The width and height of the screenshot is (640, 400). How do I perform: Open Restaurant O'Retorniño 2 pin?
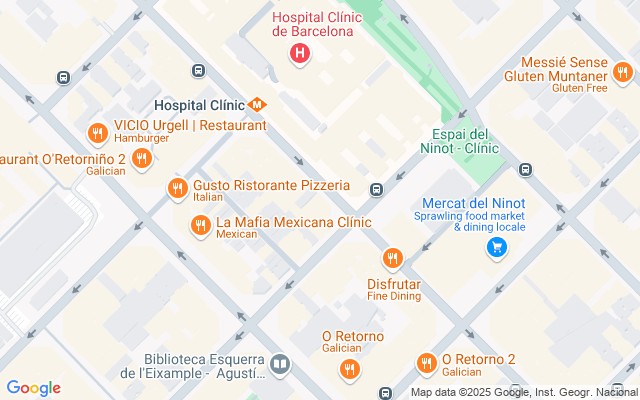pos(142,158)
